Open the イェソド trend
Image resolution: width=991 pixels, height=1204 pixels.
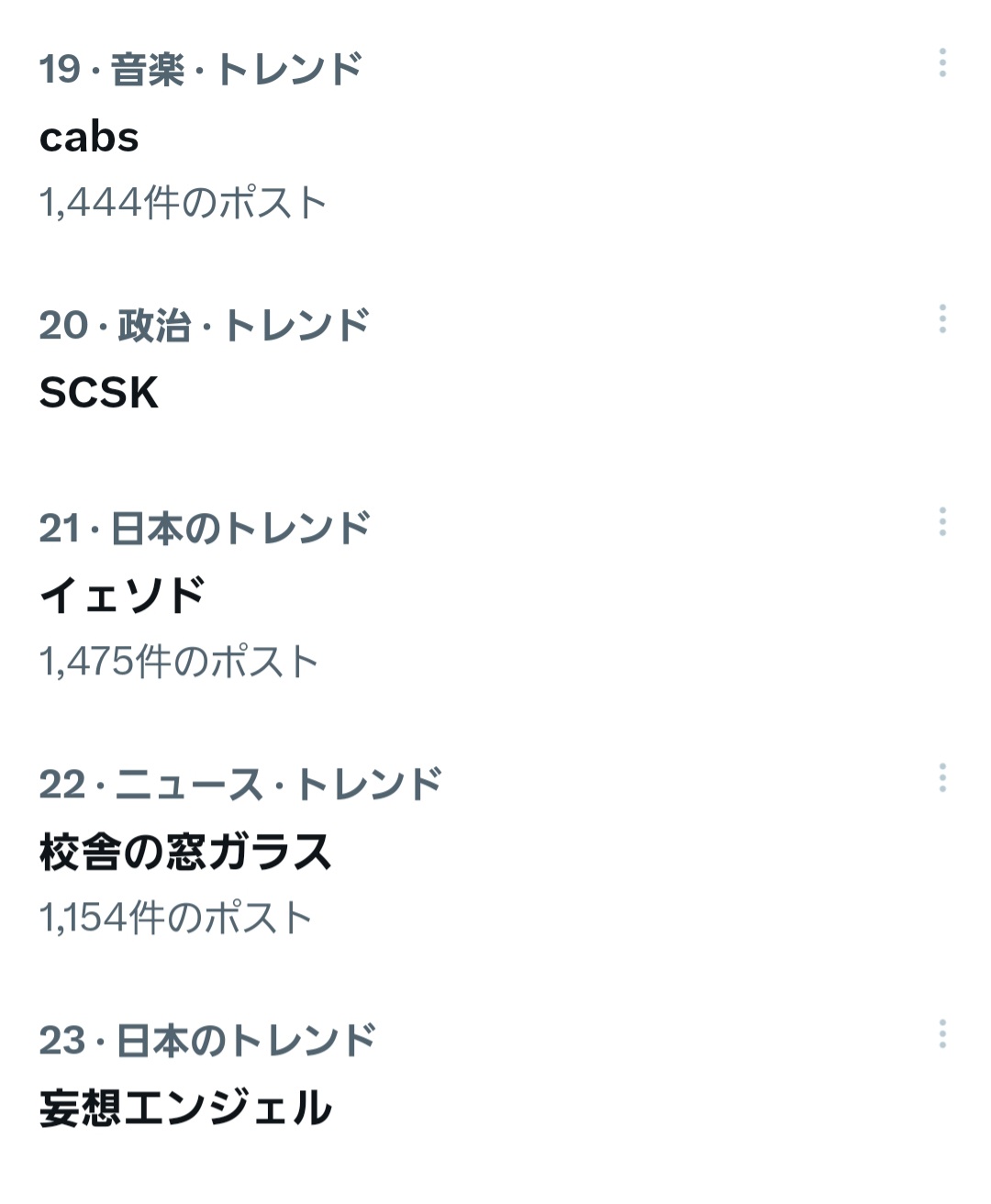pos(122,596)
